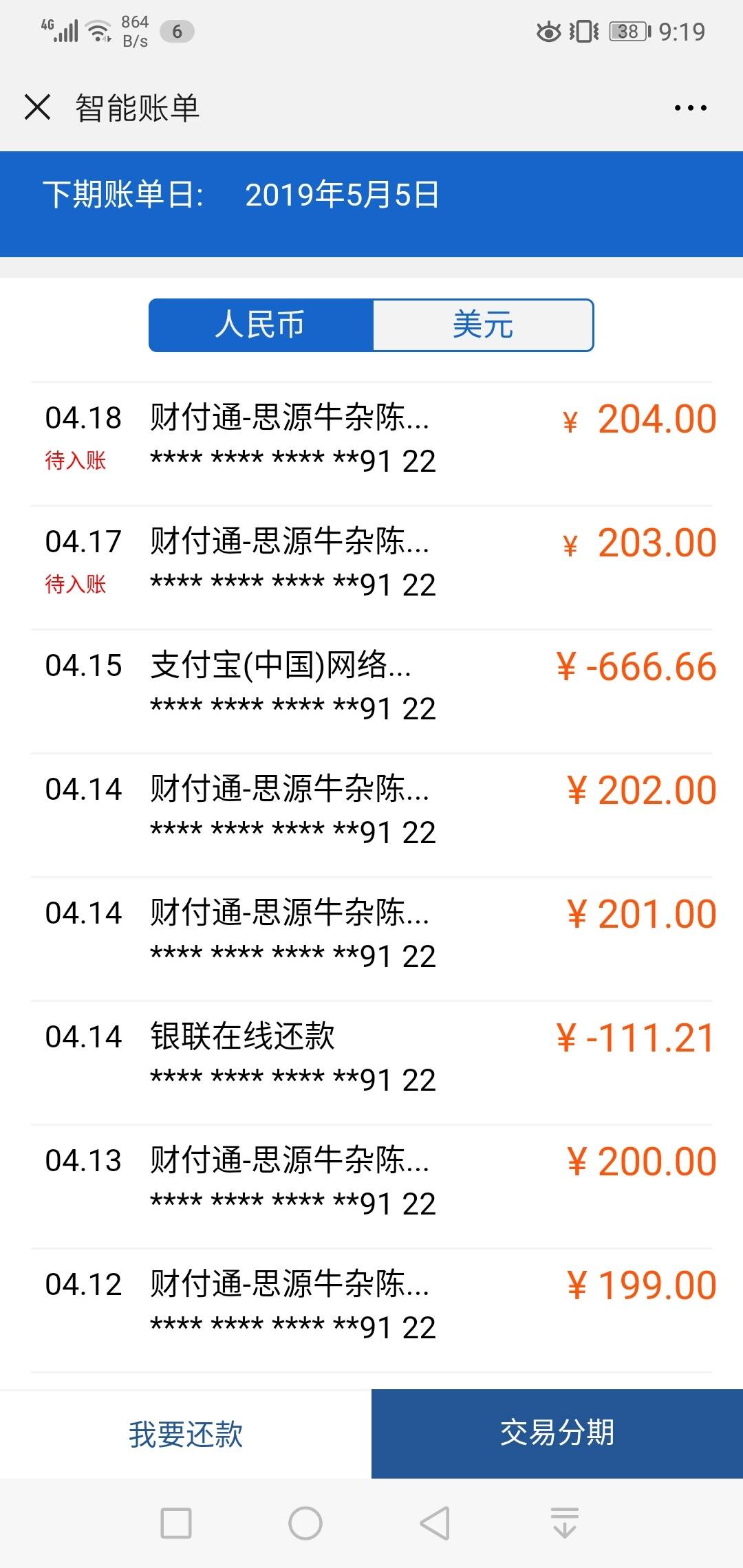
Task: Open the three-dot overflow menu
Action: [690, 108]
